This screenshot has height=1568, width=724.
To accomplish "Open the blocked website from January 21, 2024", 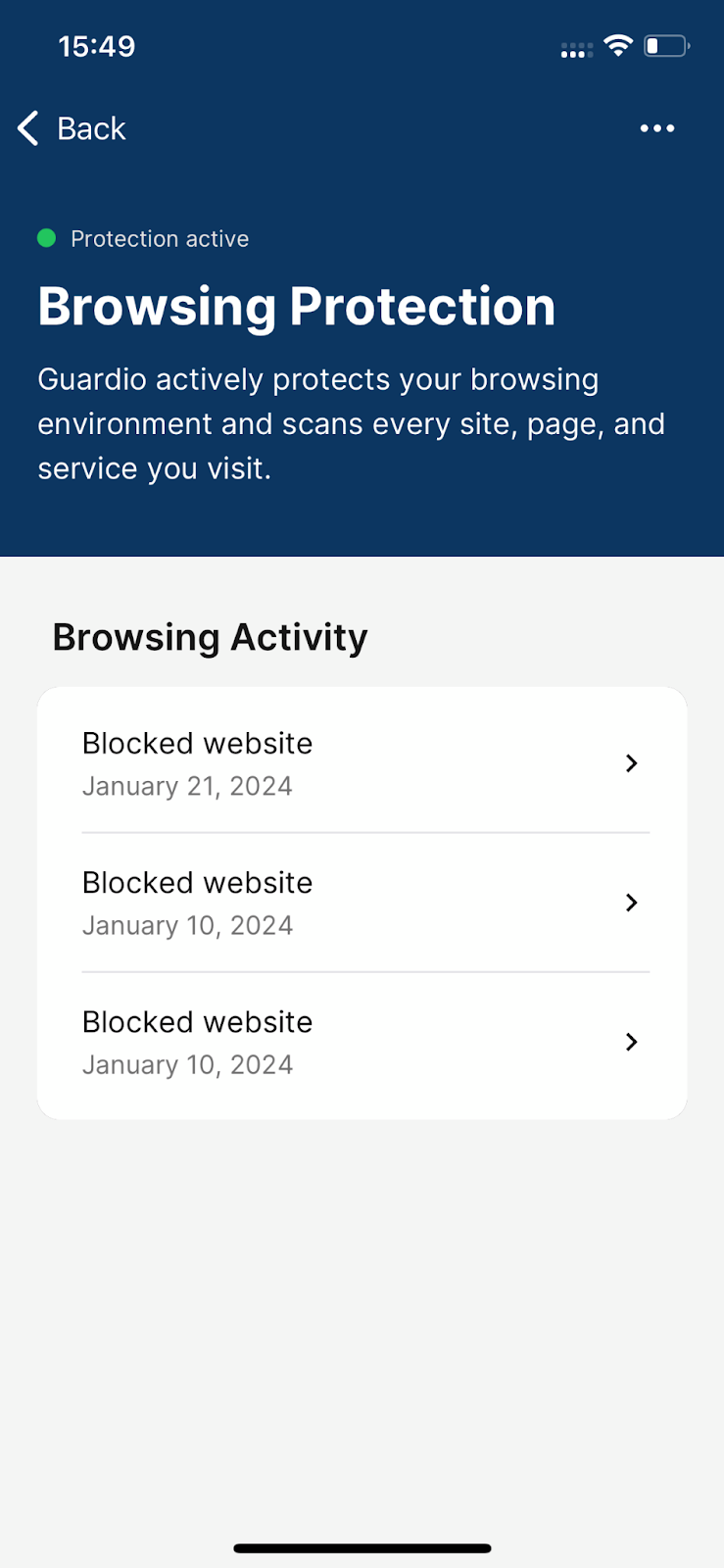I will point(362,762).
